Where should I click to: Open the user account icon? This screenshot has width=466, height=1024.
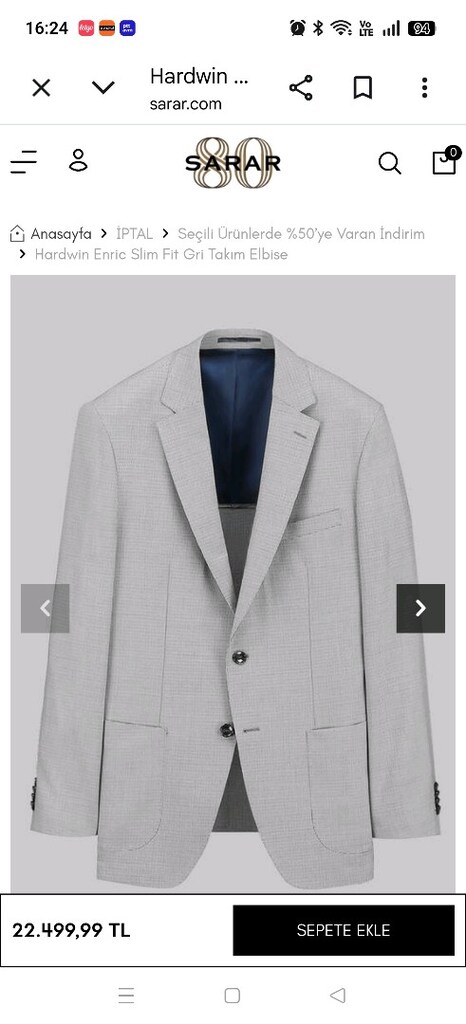tap(78, 161)
